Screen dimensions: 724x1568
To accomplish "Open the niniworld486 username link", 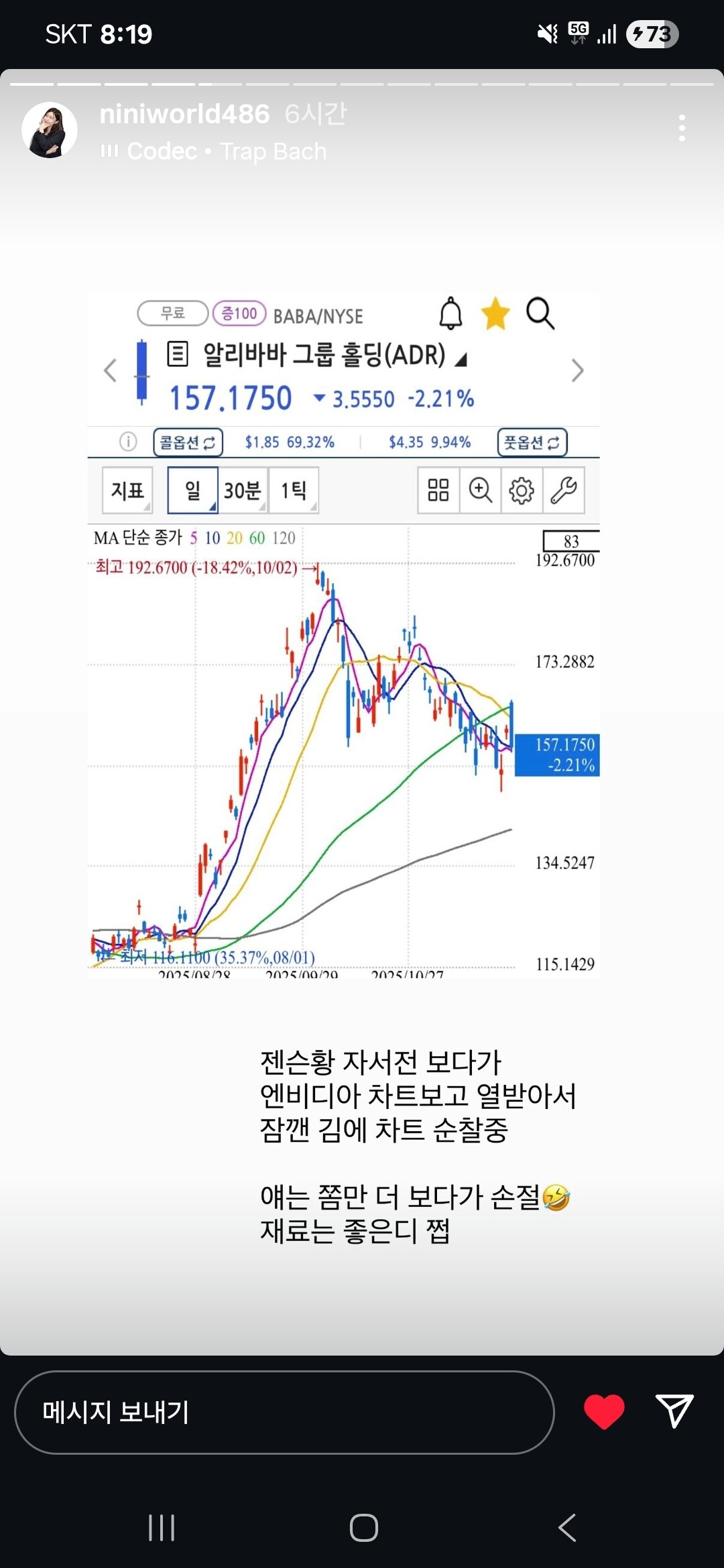I will [184, 114].
